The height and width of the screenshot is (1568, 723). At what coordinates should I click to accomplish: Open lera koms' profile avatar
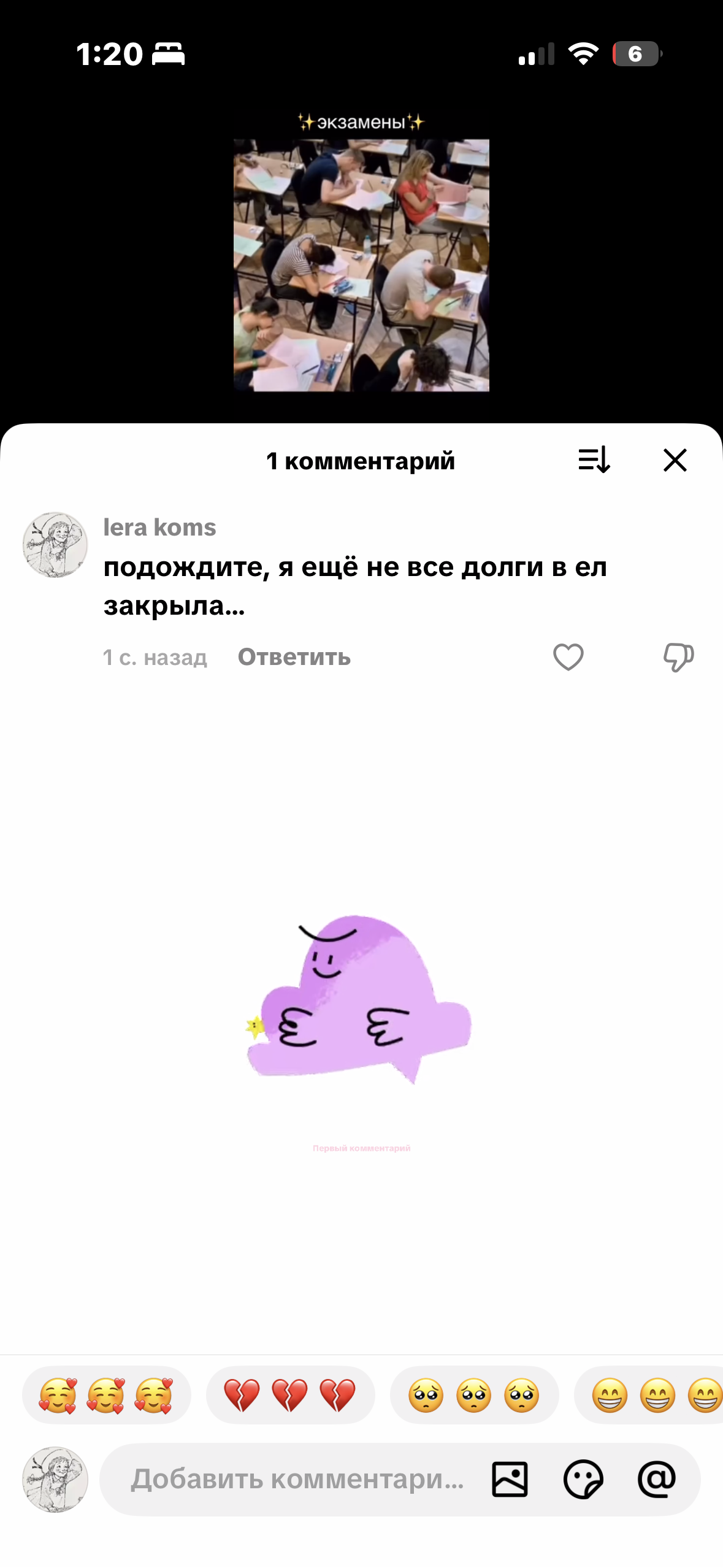point(55,545)
